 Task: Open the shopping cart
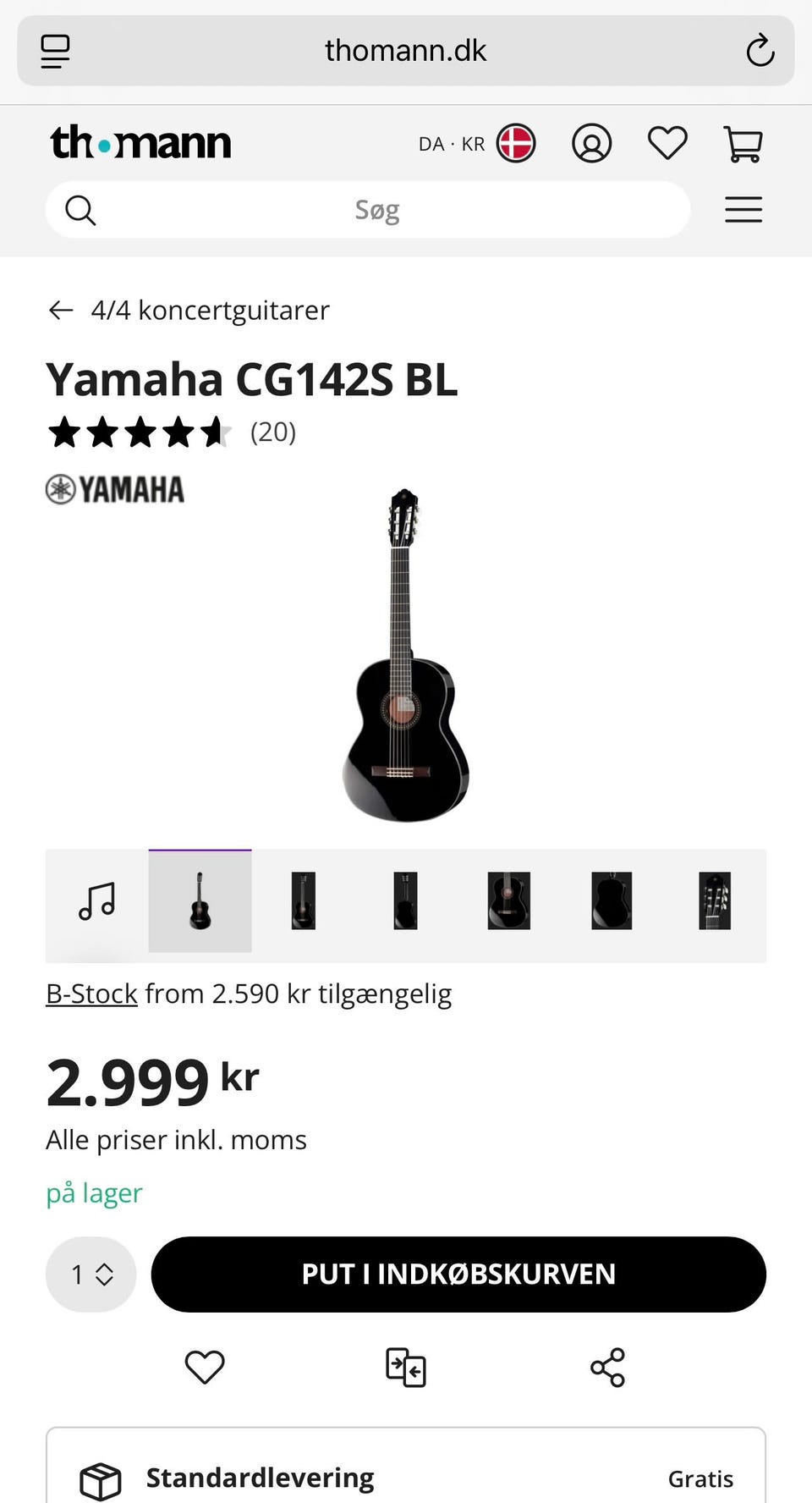point(743,143)
